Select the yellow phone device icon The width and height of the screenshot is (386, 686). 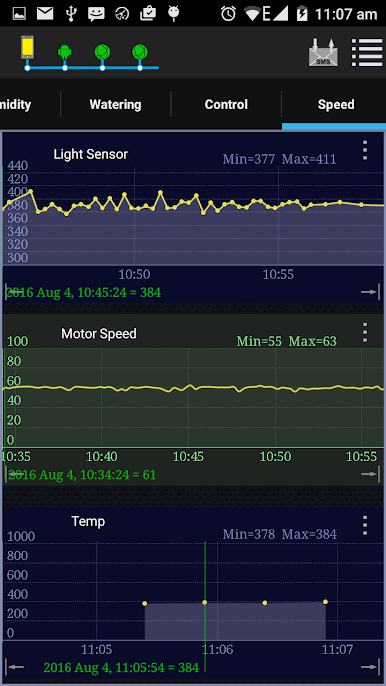[x=28, y=48]
